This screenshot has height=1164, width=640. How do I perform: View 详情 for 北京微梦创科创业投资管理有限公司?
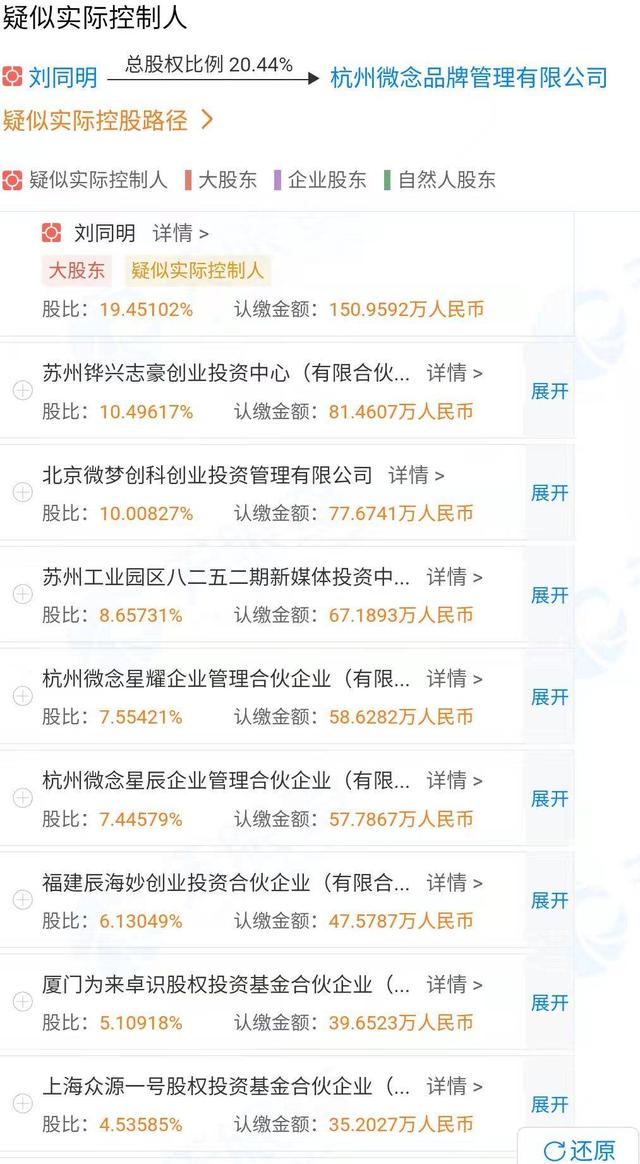(x=416, y=476)
